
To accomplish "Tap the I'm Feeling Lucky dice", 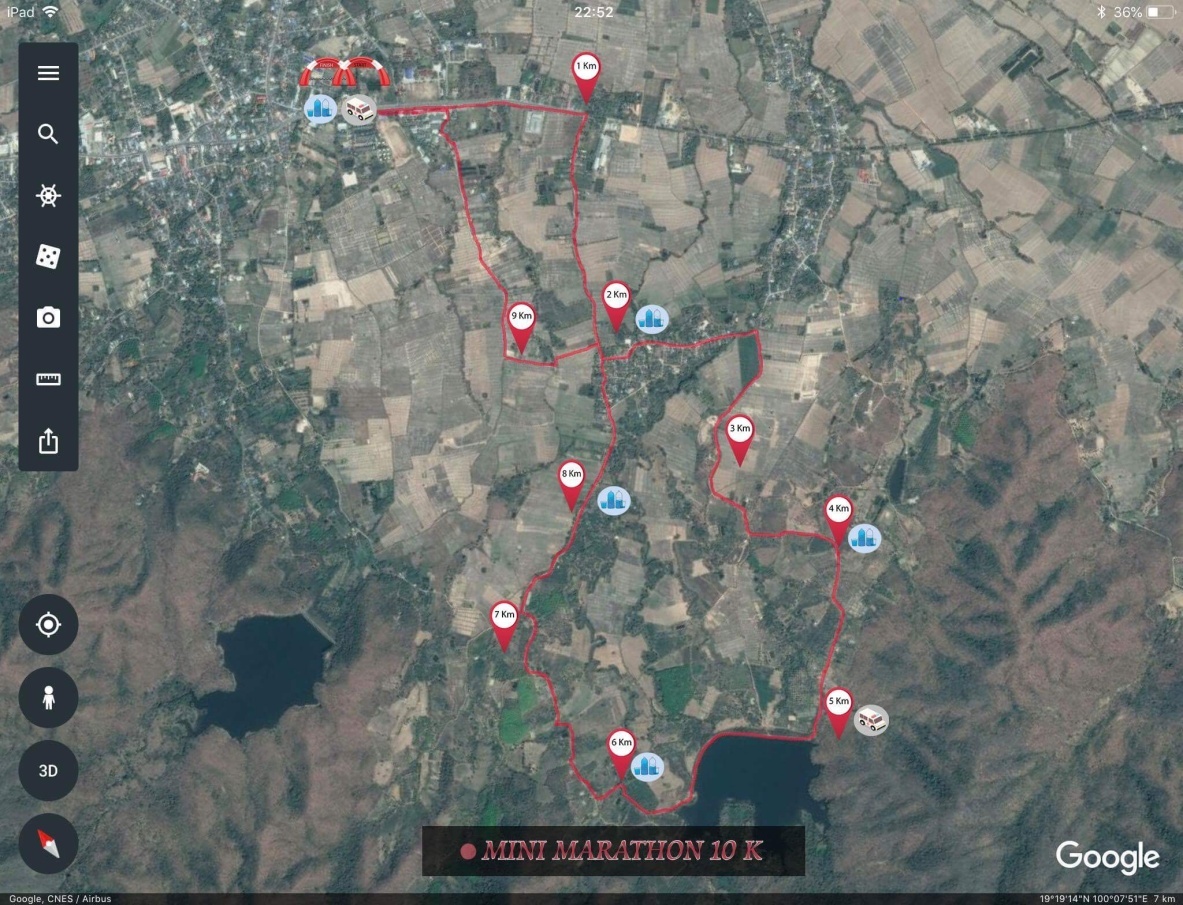I will (48, 257).
